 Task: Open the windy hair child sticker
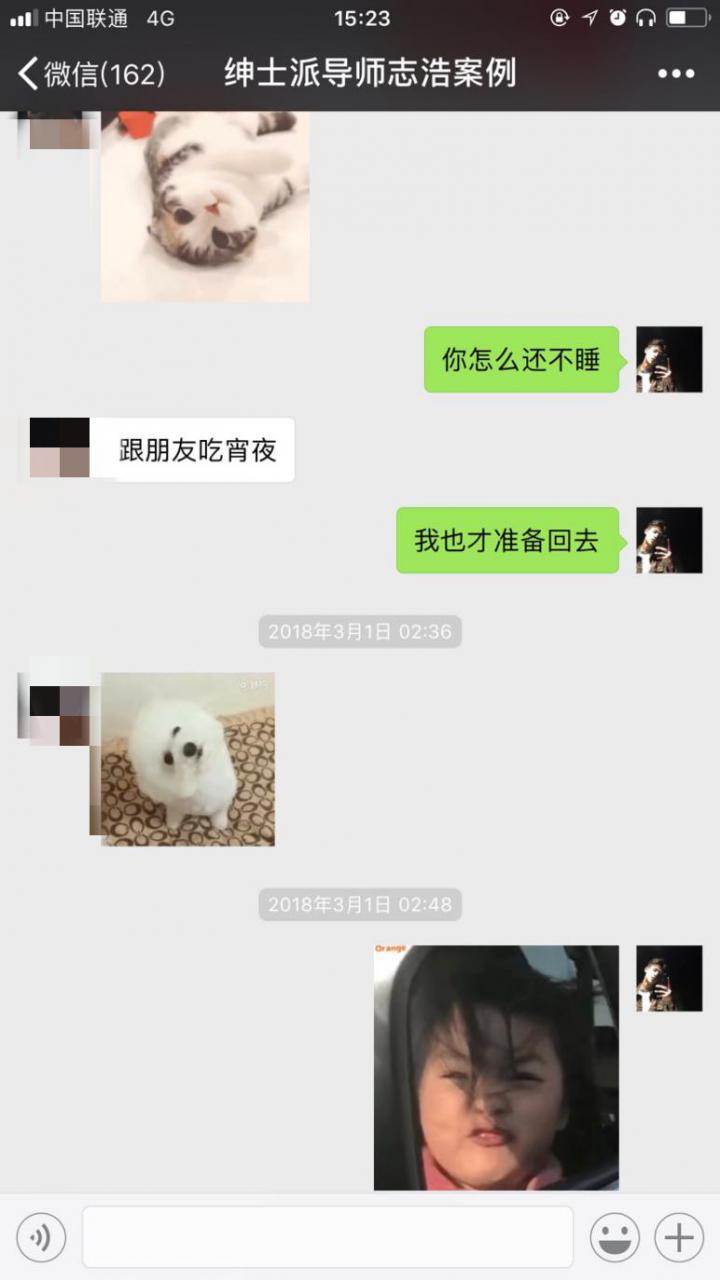coord(496,1067)
